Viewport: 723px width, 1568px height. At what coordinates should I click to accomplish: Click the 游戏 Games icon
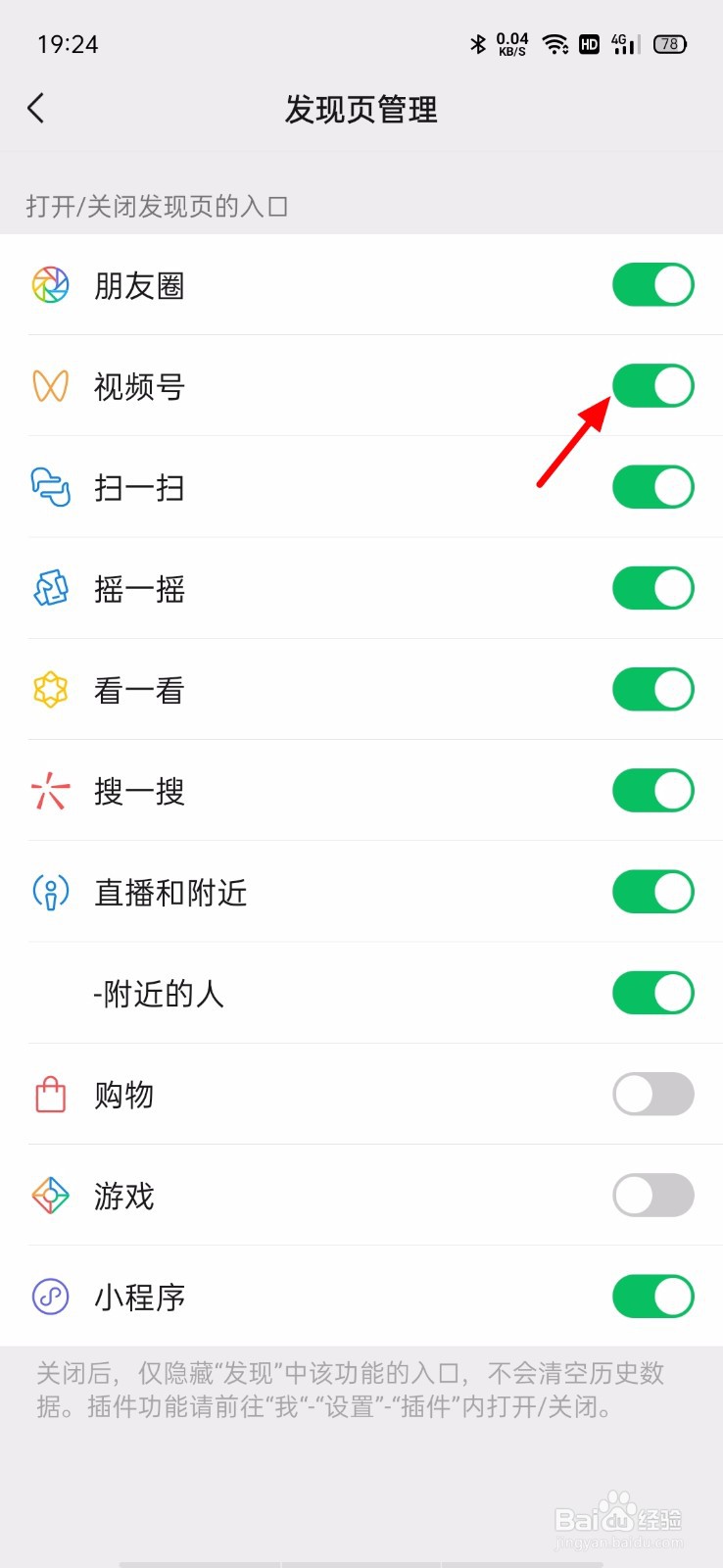pyautogui.click(x=50, y=1196)
